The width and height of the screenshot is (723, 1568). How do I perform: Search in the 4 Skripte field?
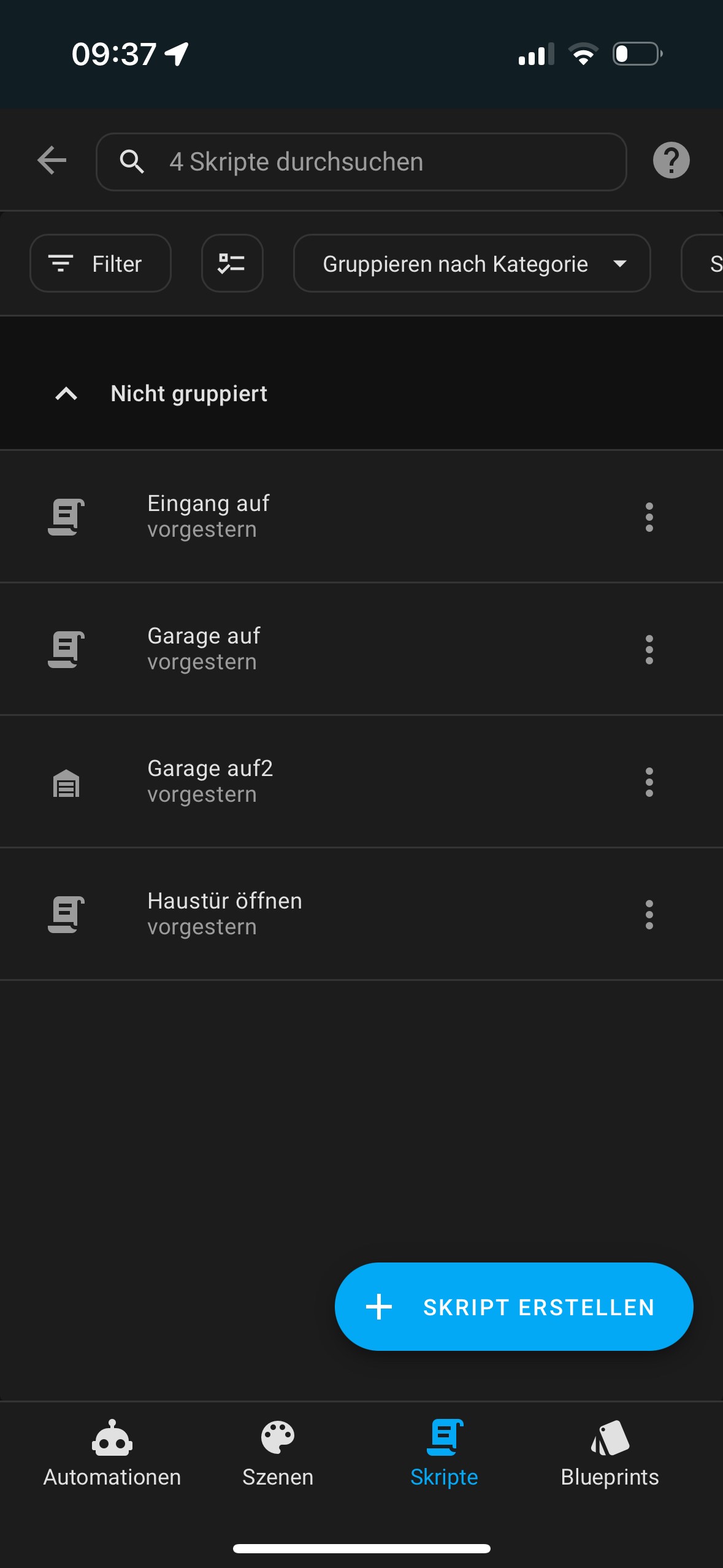pyautogui.click(x=361, y=162)
